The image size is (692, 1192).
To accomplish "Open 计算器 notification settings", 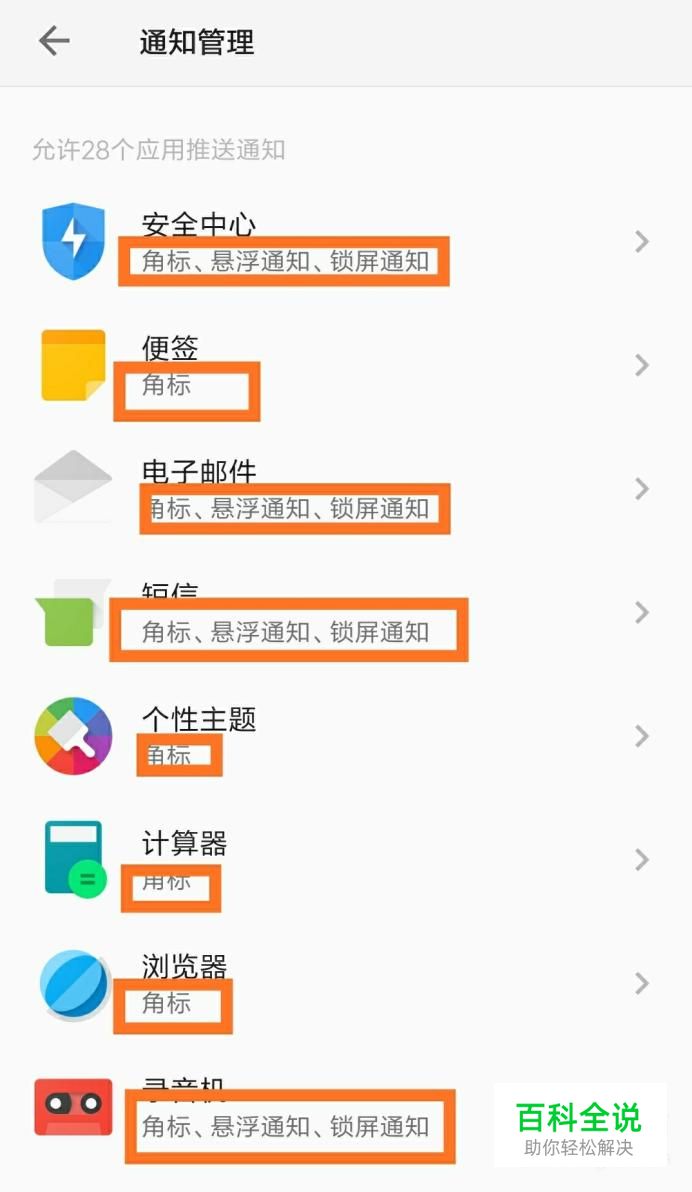I will click(x=346, y=860).
